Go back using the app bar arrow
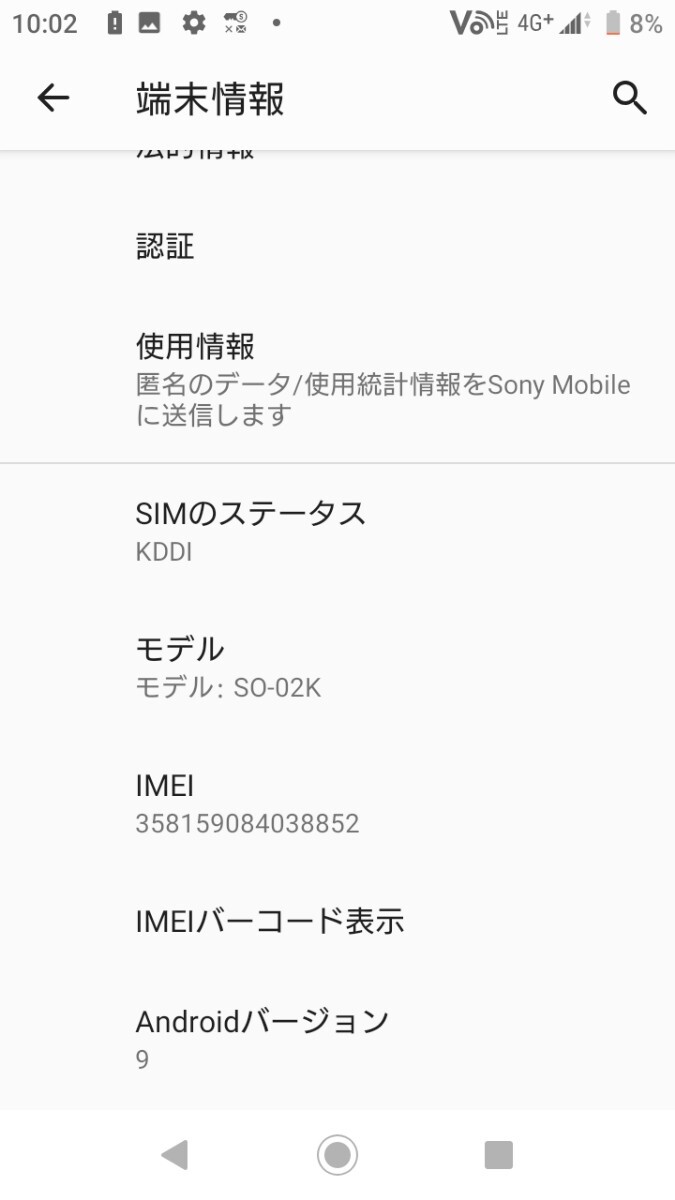Viewport: 675px width, 1200px height. [53, 98]
